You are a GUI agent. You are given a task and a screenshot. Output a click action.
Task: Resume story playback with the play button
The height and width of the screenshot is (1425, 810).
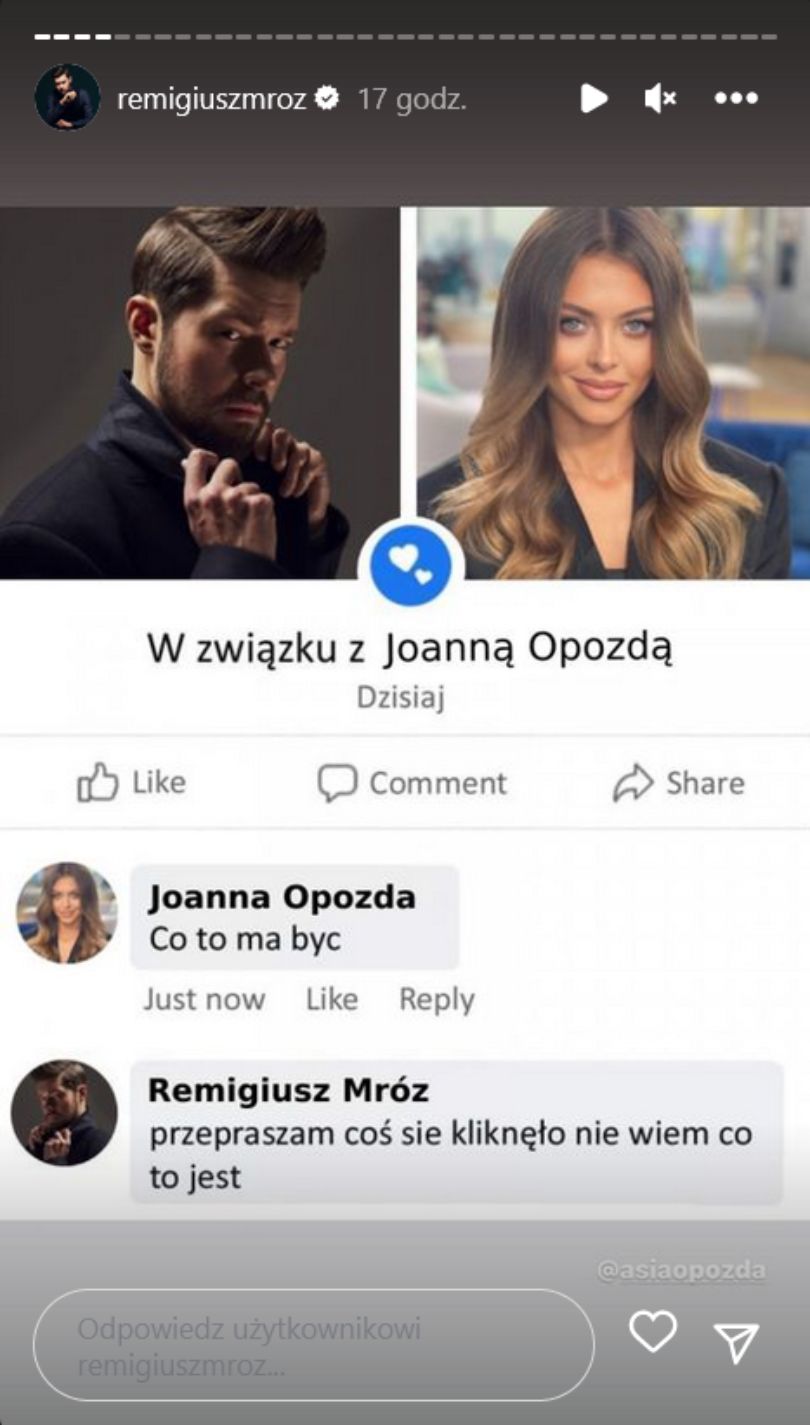(x=594, y=98)
